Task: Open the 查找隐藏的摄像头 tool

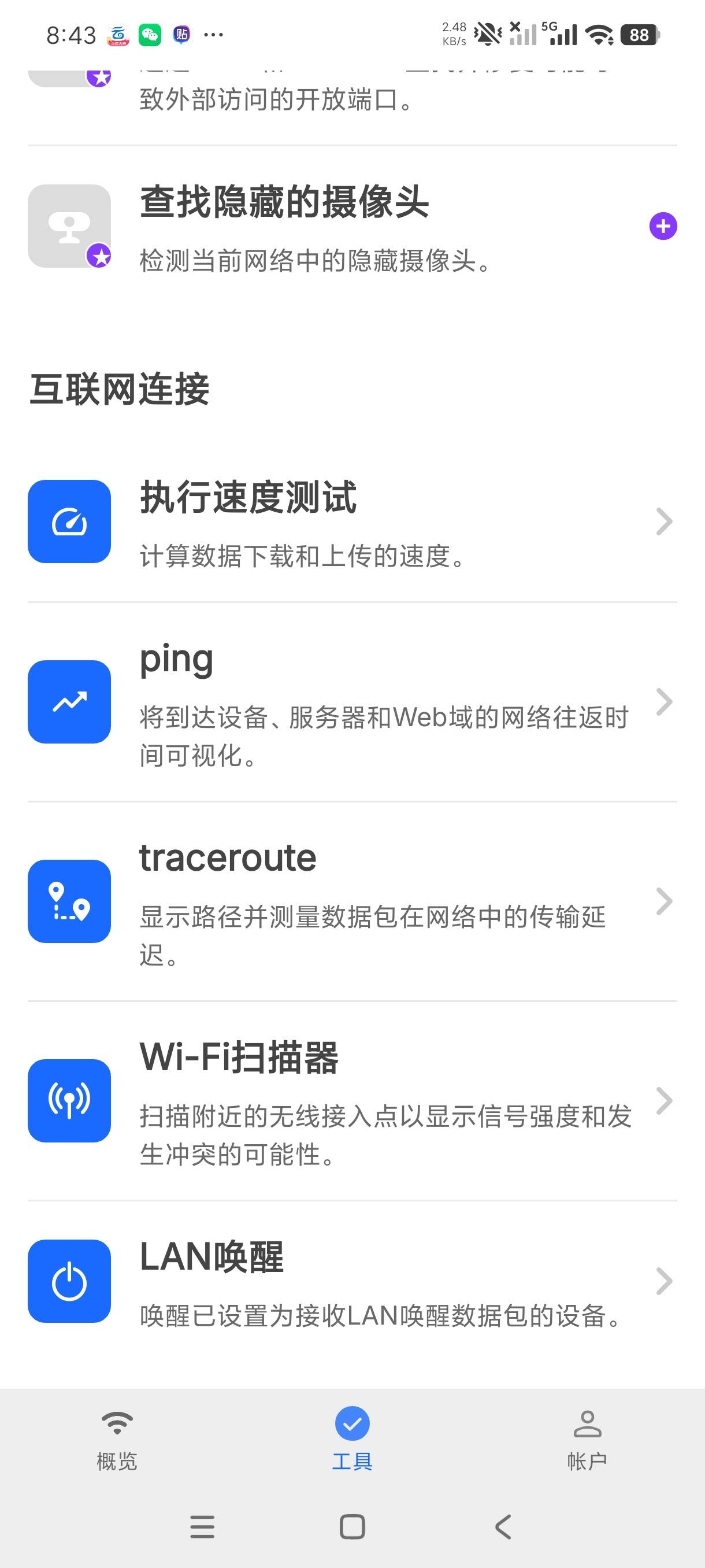Action: (352, 227)
